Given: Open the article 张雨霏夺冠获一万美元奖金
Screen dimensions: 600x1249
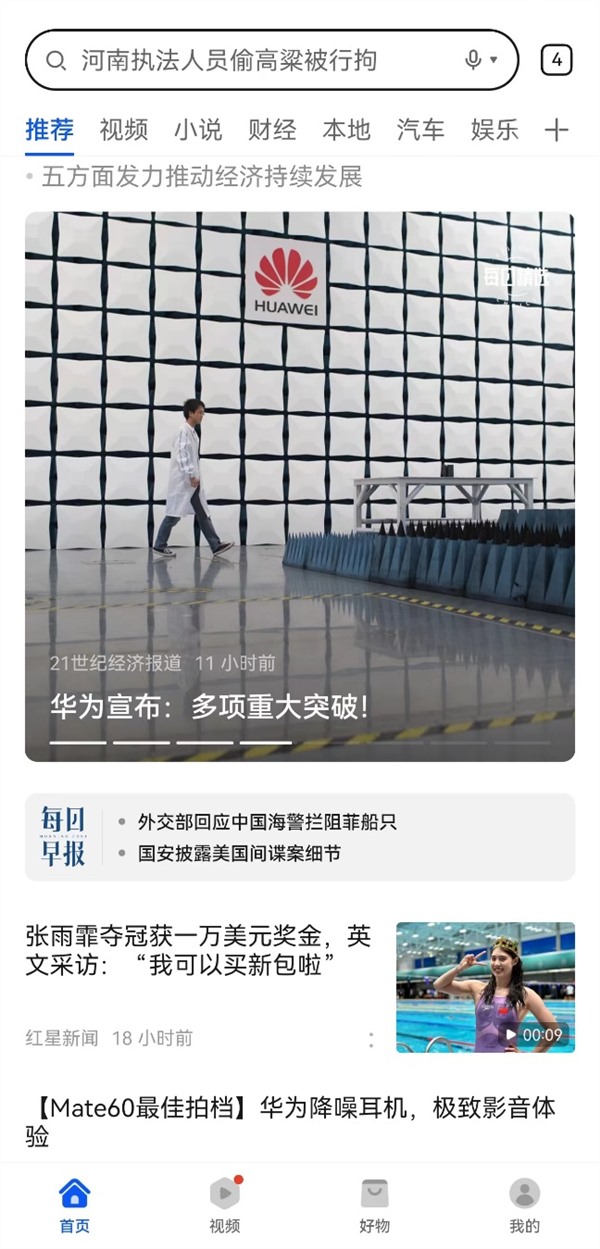Looking at the screenshot, I should point(198,951).
